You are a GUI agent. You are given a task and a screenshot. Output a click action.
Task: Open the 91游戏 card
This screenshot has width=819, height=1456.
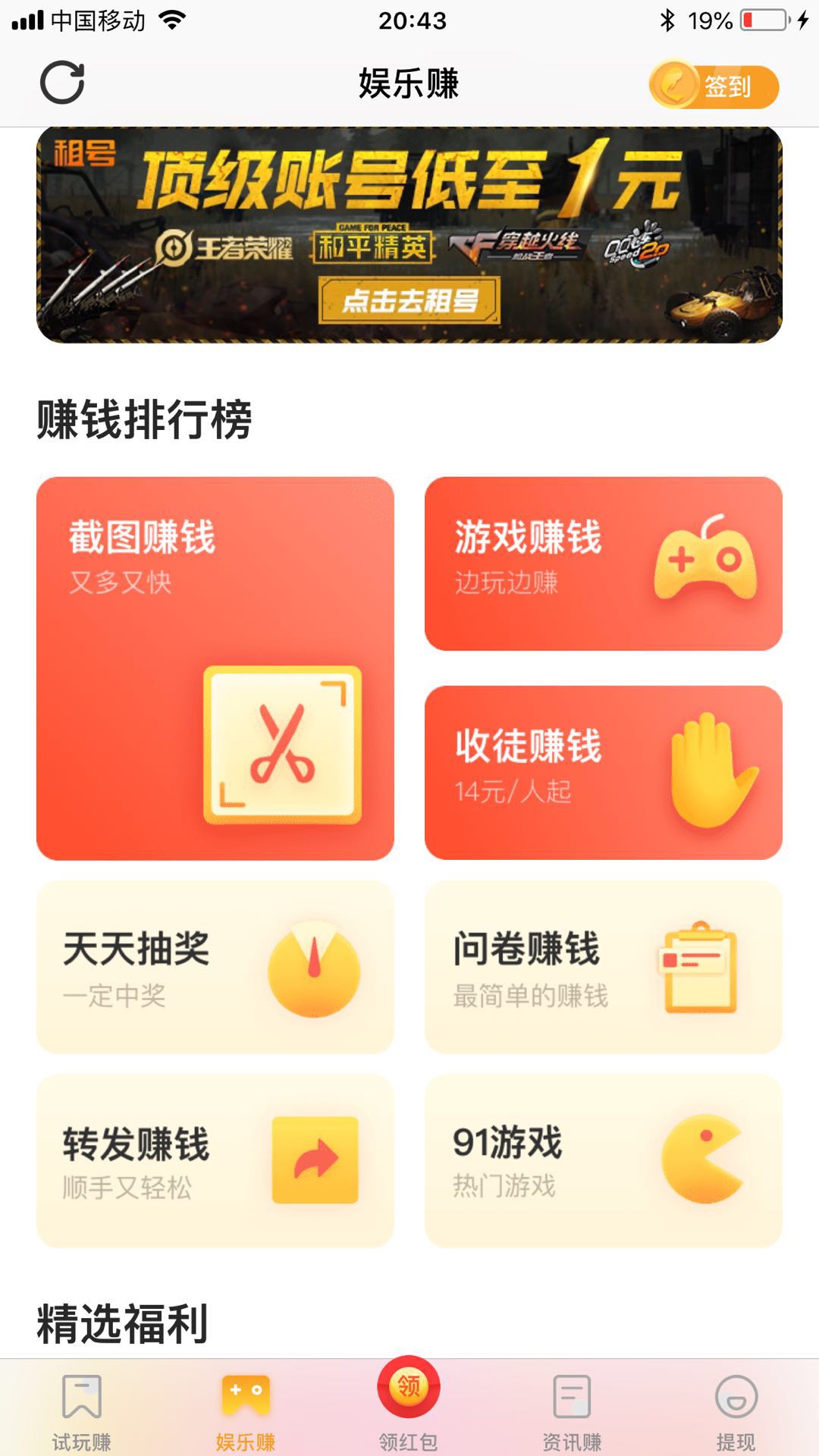pyautogui.click(x=603, y=1160)
